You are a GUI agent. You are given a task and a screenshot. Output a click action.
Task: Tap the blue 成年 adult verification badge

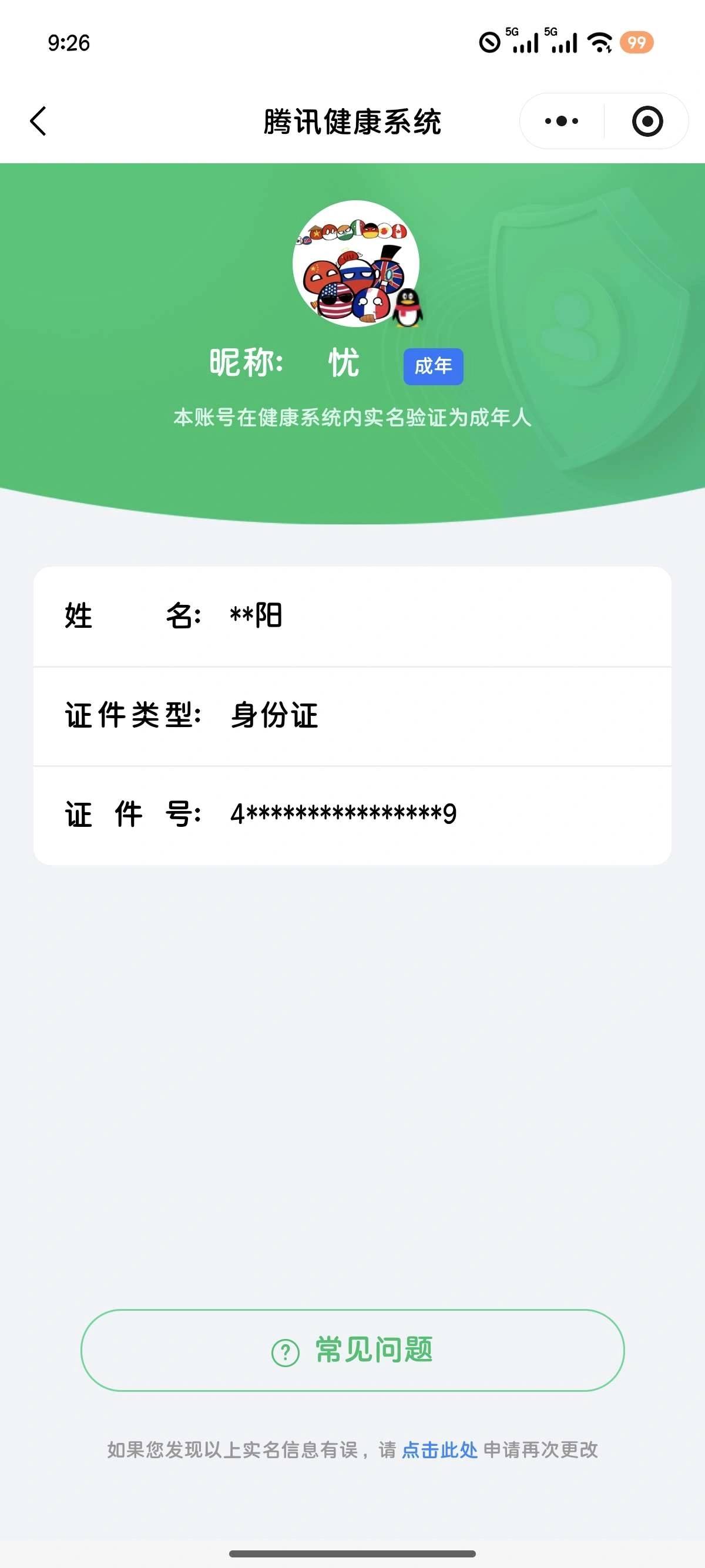pyautogui.click(x=434, y=365)
